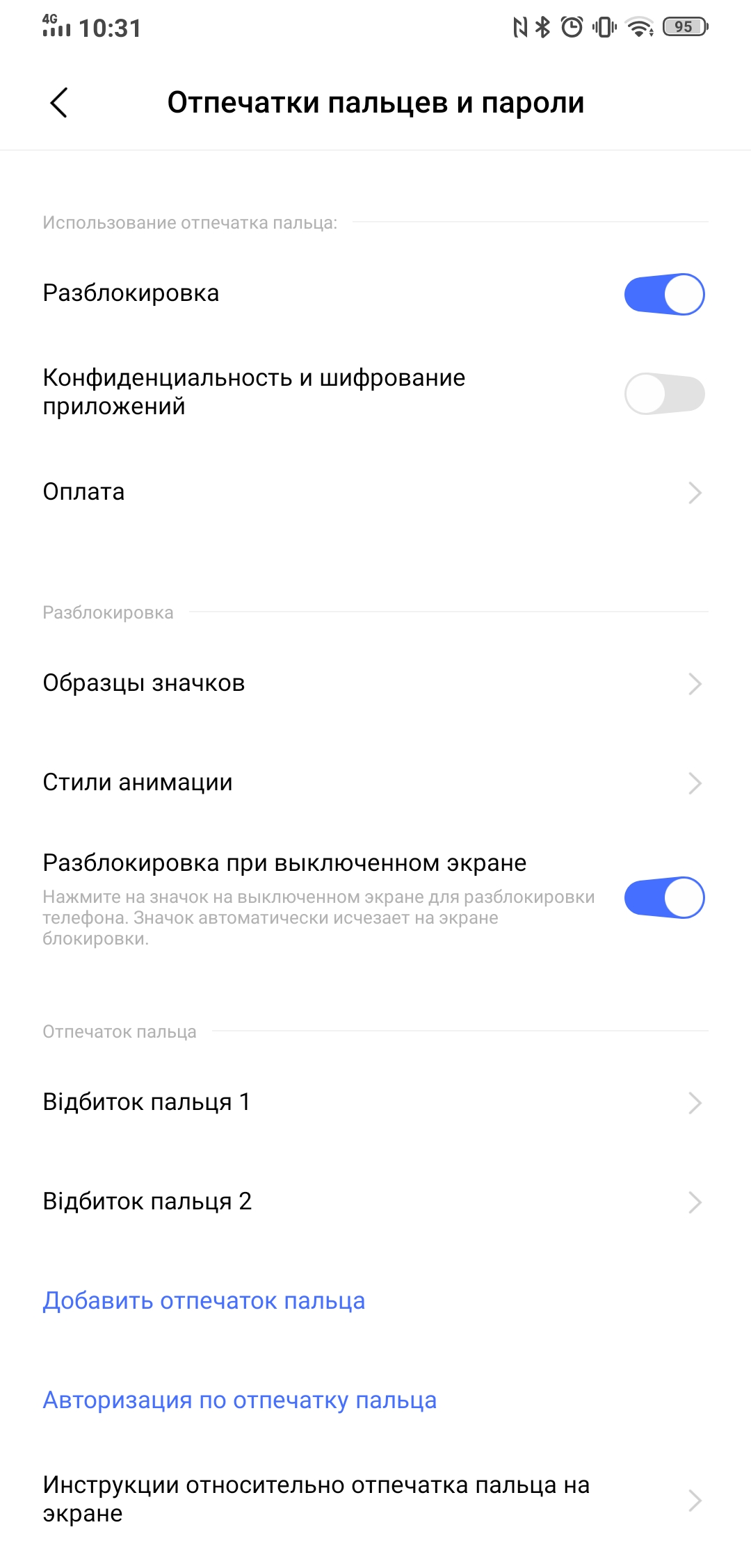Open Образцы значков
The image size is (751, 1568).
[x=375, y=683]
